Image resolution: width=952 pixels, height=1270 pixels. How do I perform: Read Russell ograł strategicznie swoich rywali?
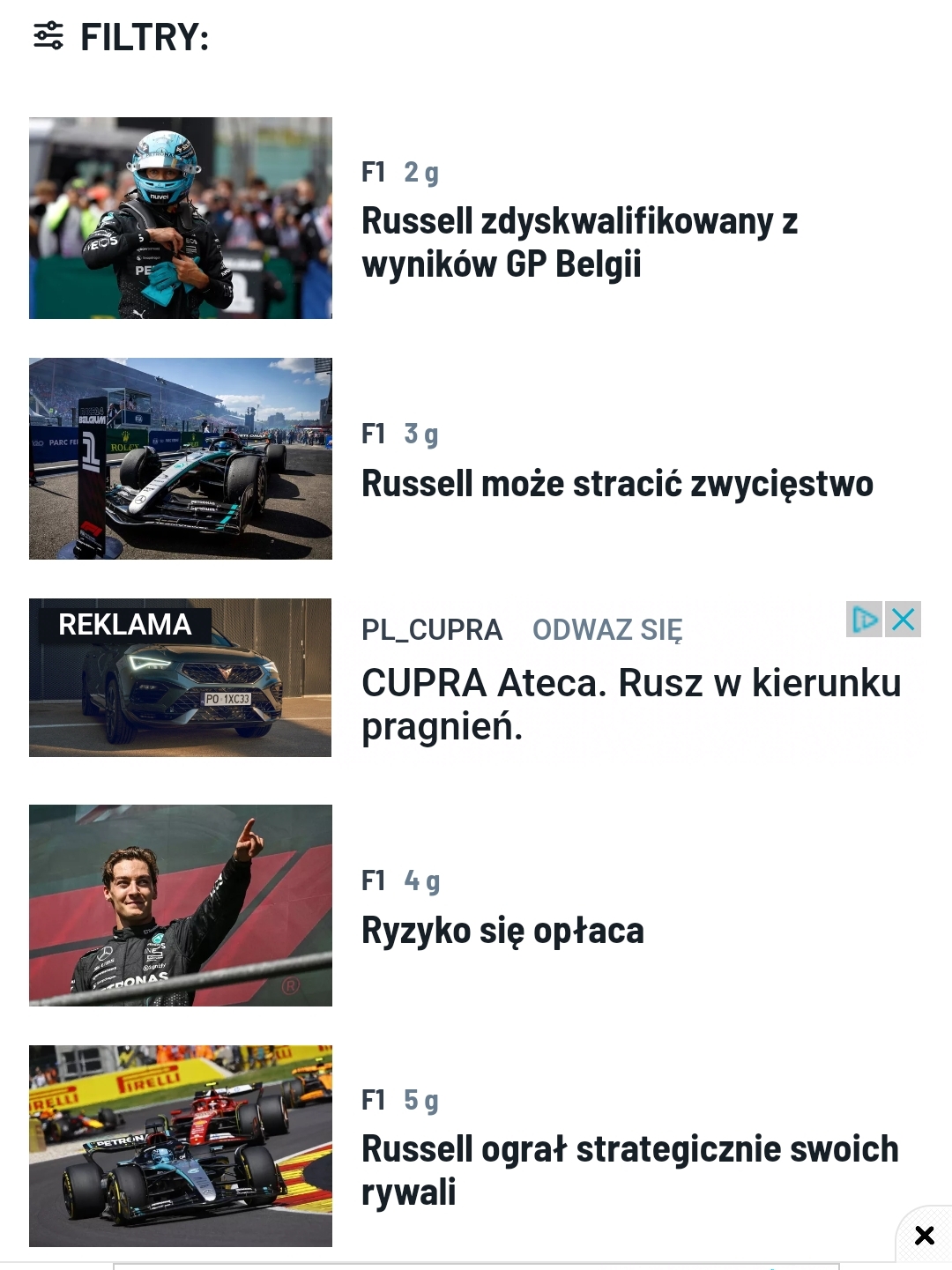coord(629,1170)
